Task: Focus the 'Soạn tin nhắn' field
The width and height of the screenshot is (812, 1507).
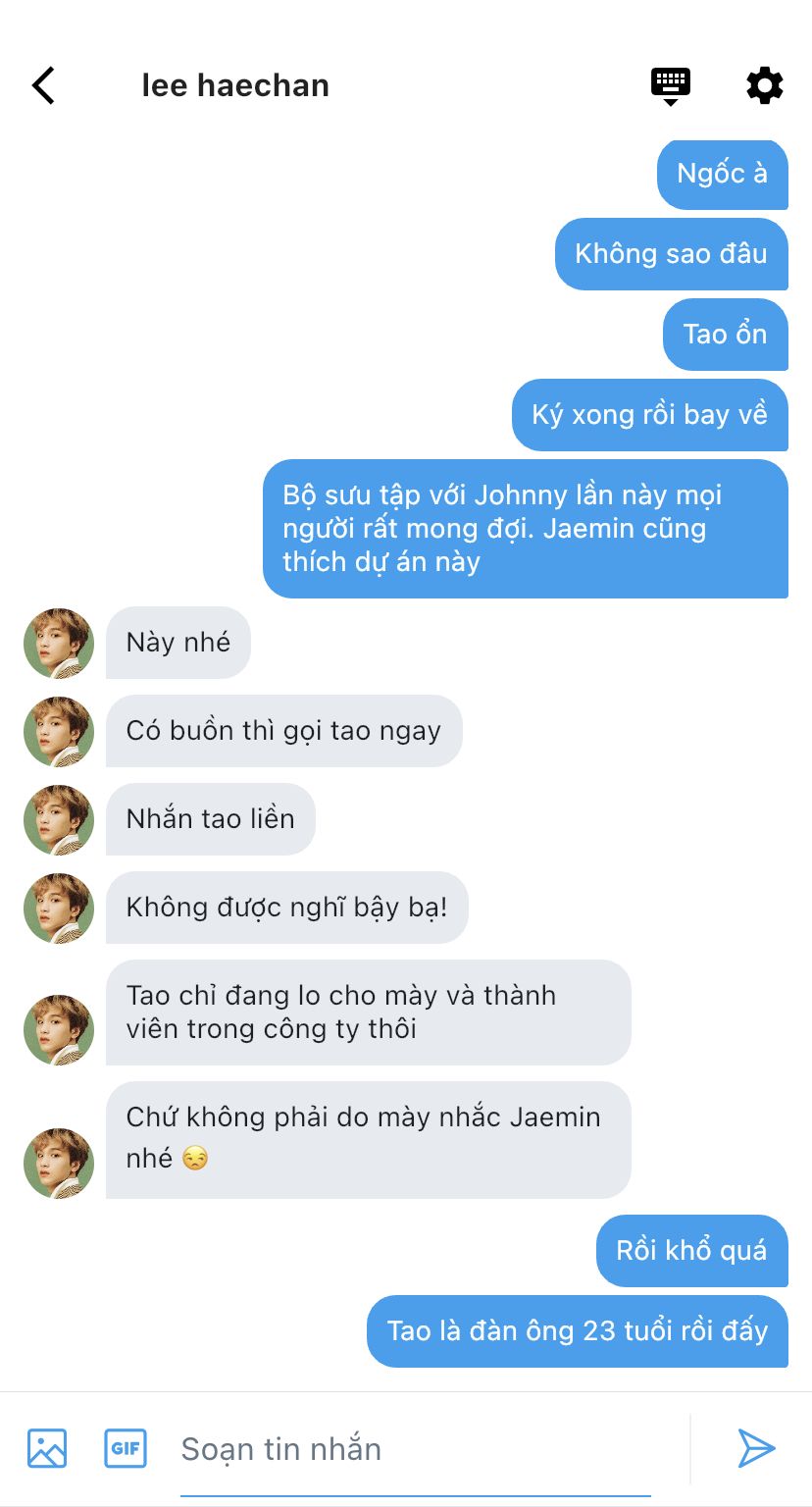Action: click(412, 1449)
